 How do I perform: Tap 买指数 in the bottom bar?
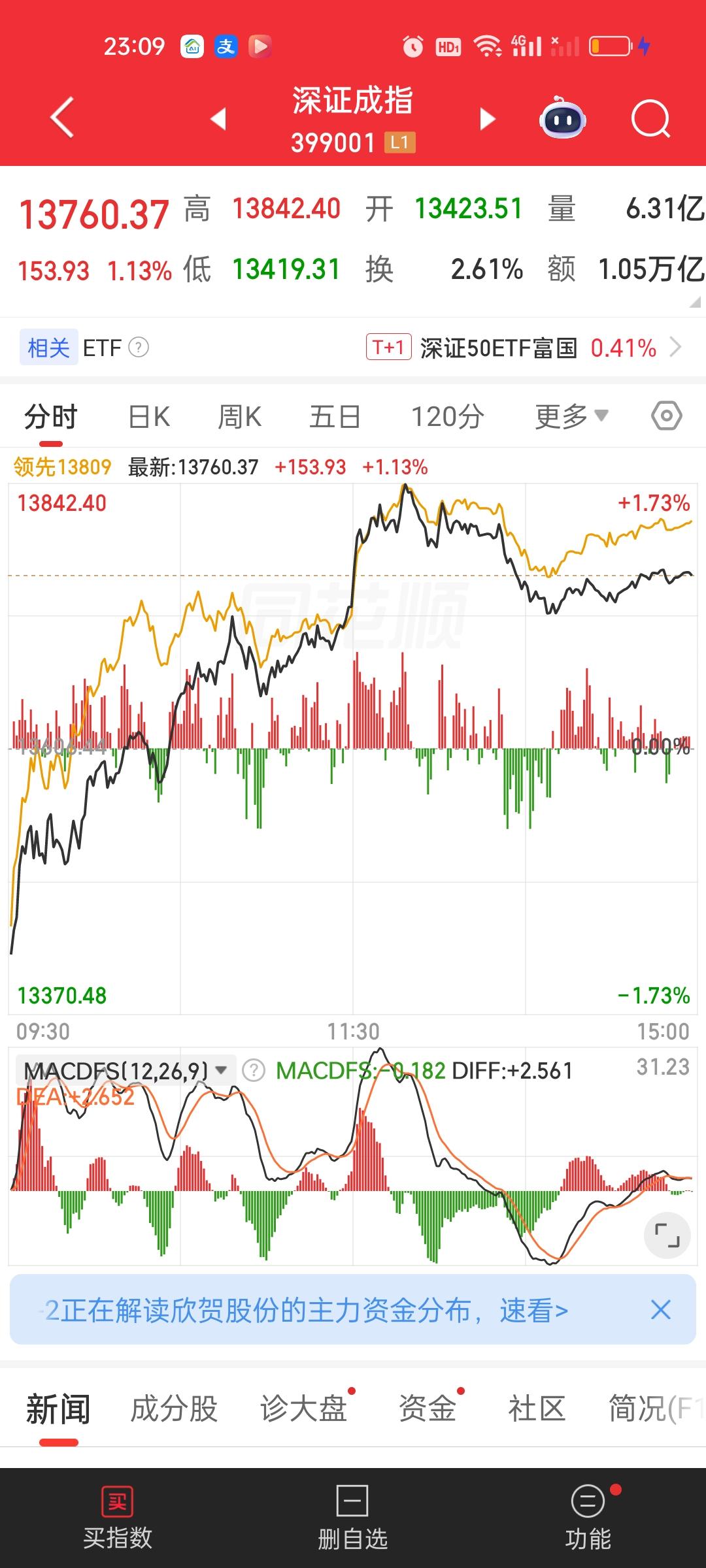[118, 1517]
